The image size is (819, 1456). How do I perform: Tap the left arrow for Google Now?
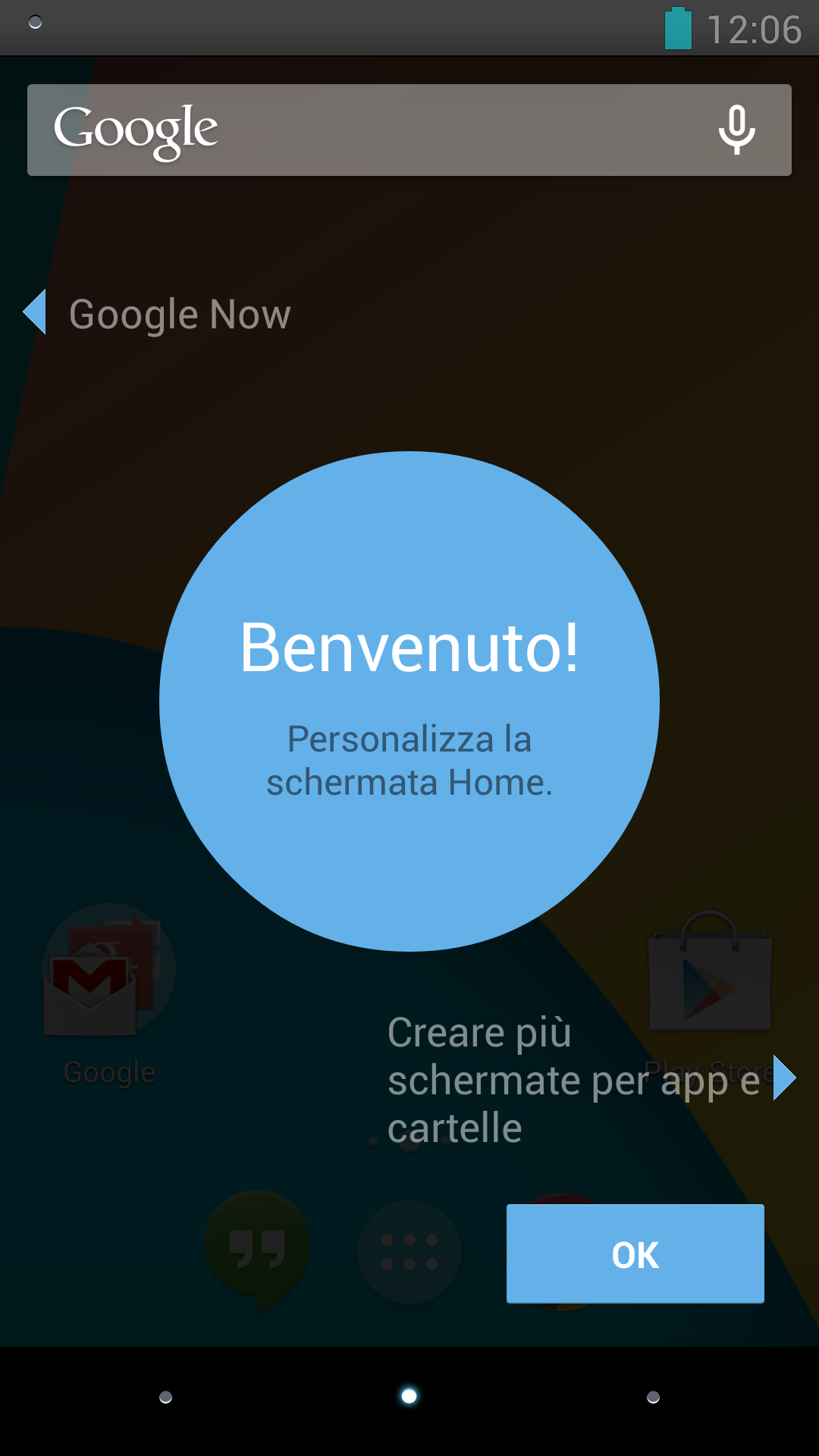pyautogui.click(x=35, y=312)
